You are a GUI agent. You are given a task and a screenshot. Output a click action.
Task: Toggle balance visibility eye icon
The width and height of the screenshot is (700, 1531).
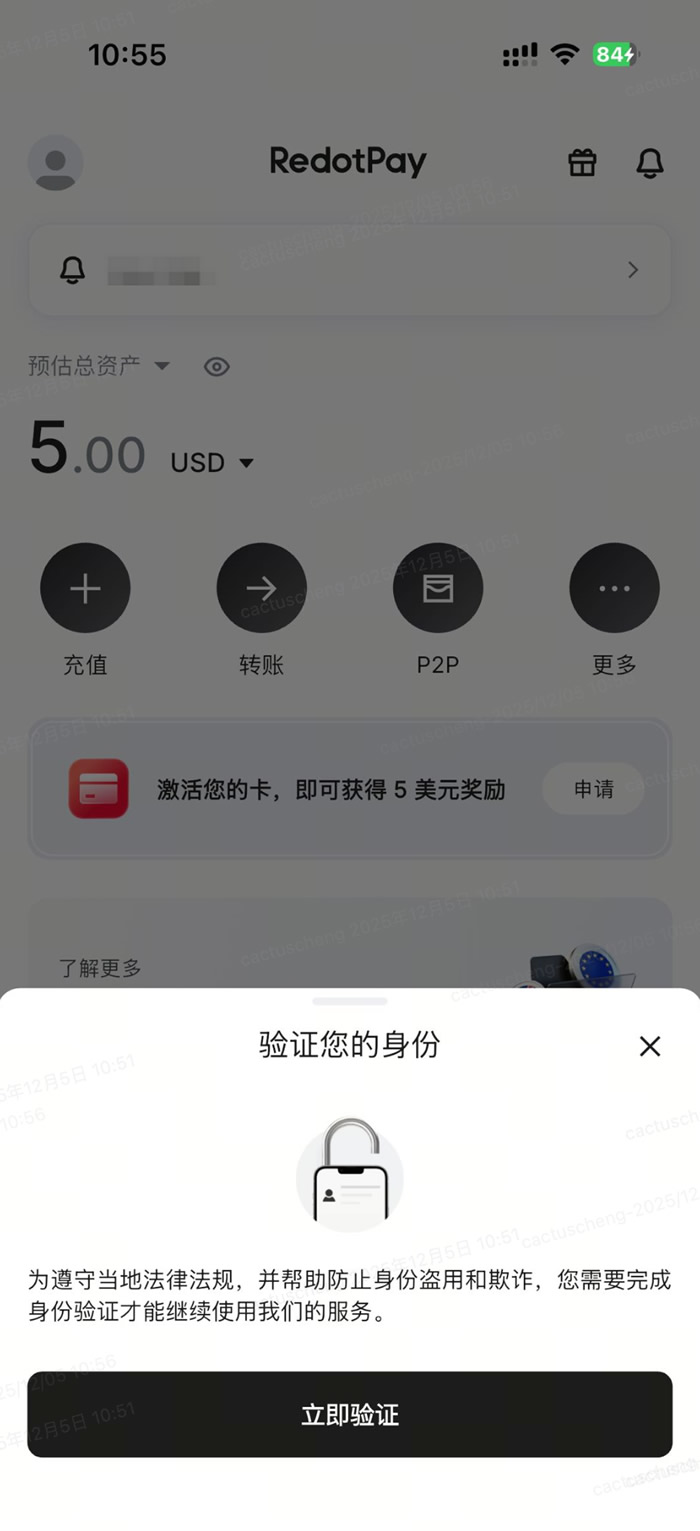[216, 367]
